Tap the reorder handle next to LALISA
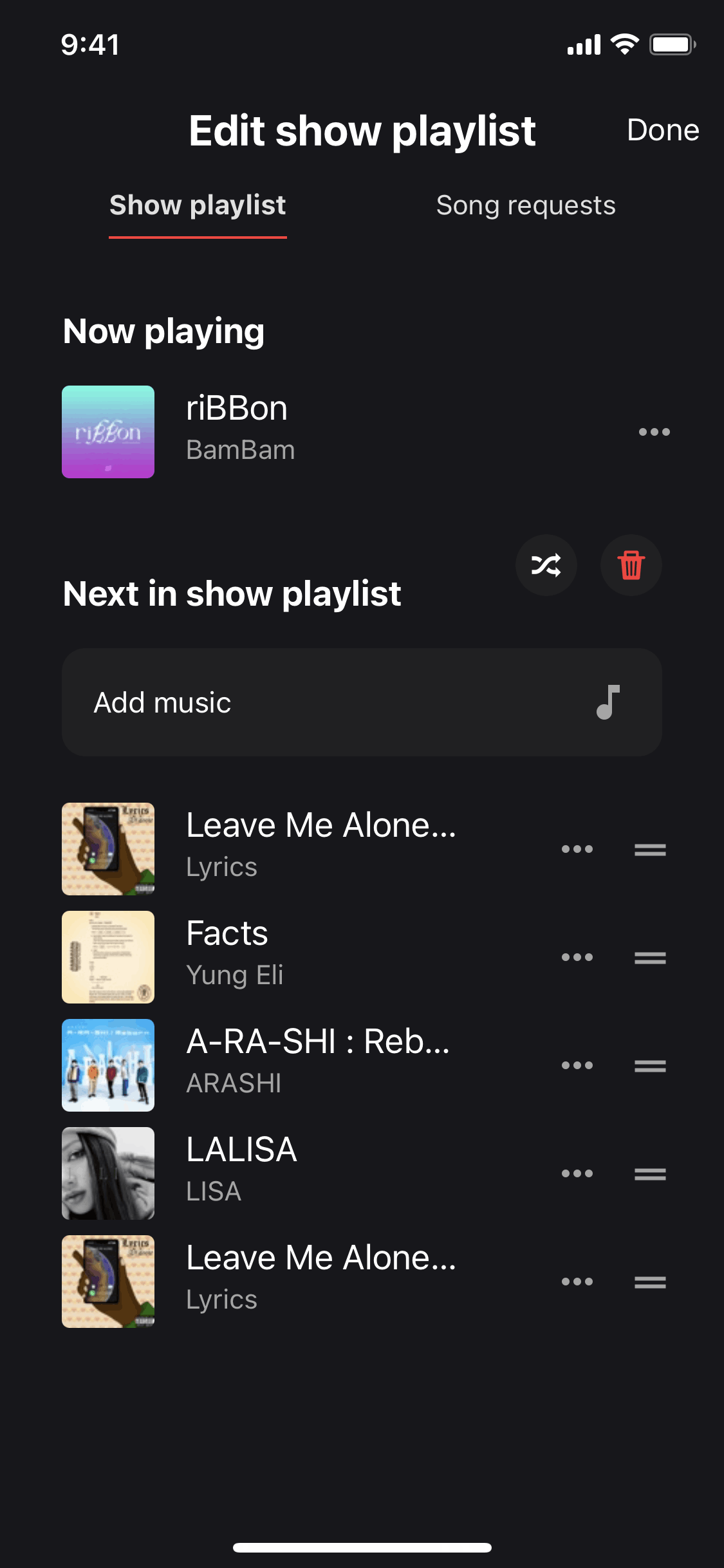This screenshot has height=1568, width=724. coord(650,1174)
